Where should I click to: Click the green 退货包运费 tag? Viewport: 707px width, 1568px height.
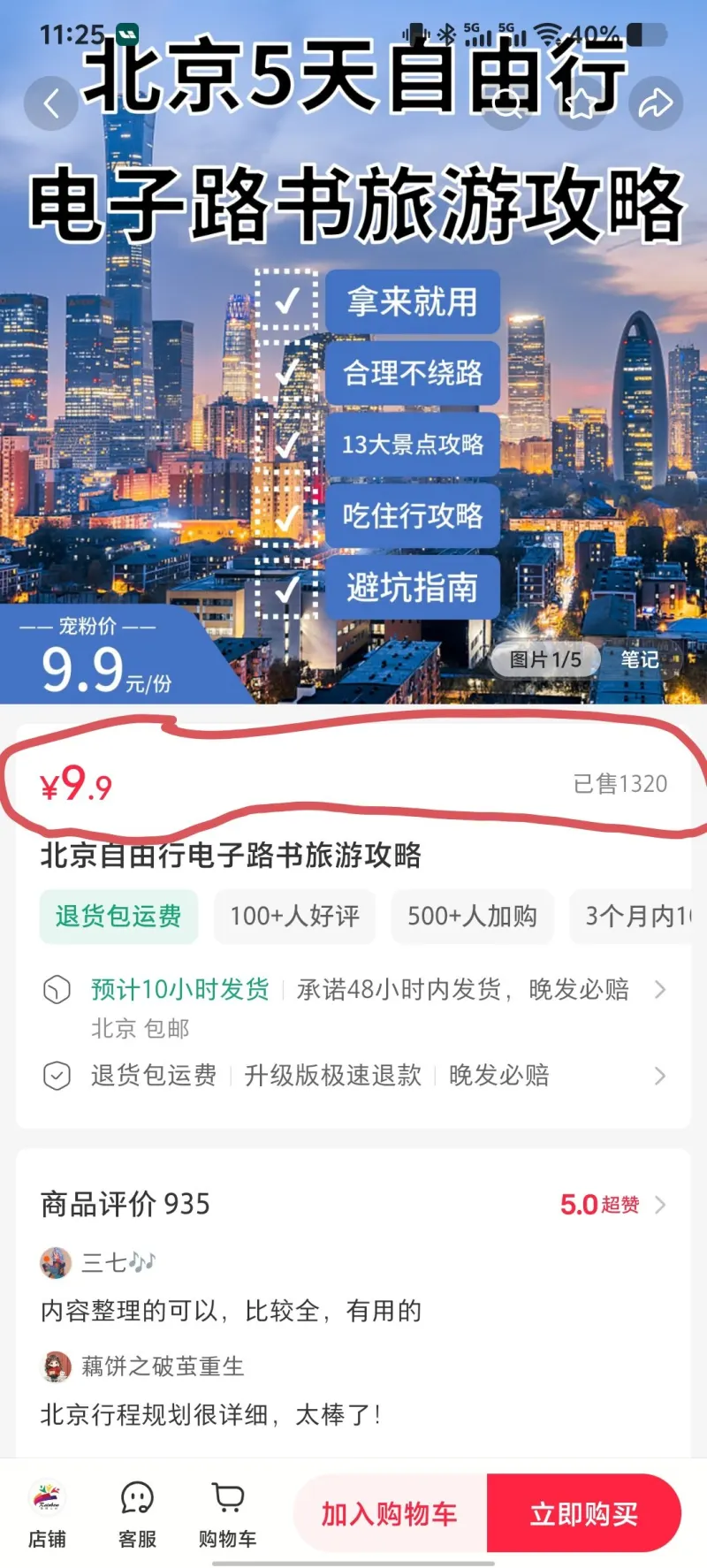point(118,917)
